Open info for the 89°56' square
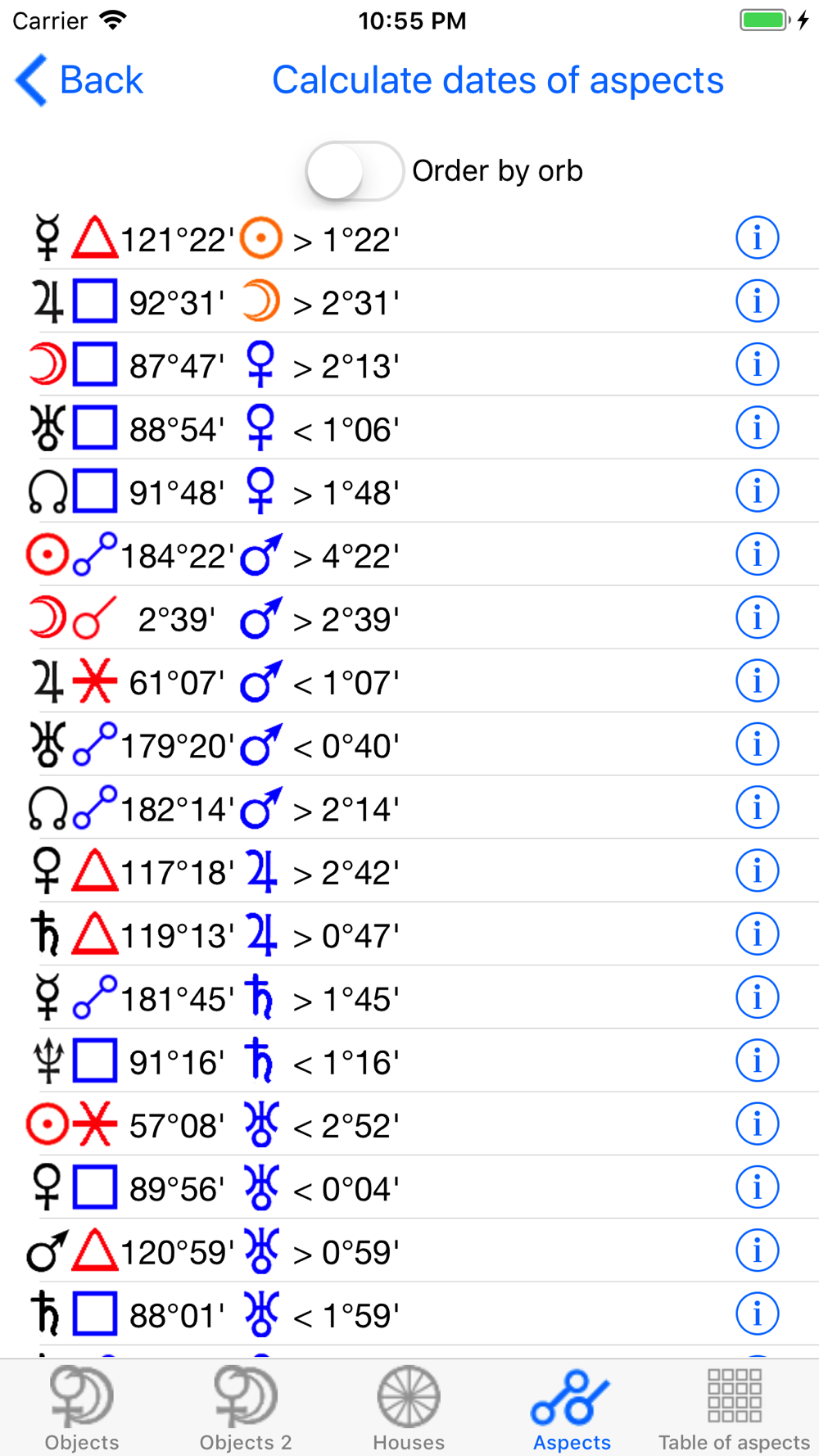The width and height of the screenshot is (819, 1456). coord(757,1187)
